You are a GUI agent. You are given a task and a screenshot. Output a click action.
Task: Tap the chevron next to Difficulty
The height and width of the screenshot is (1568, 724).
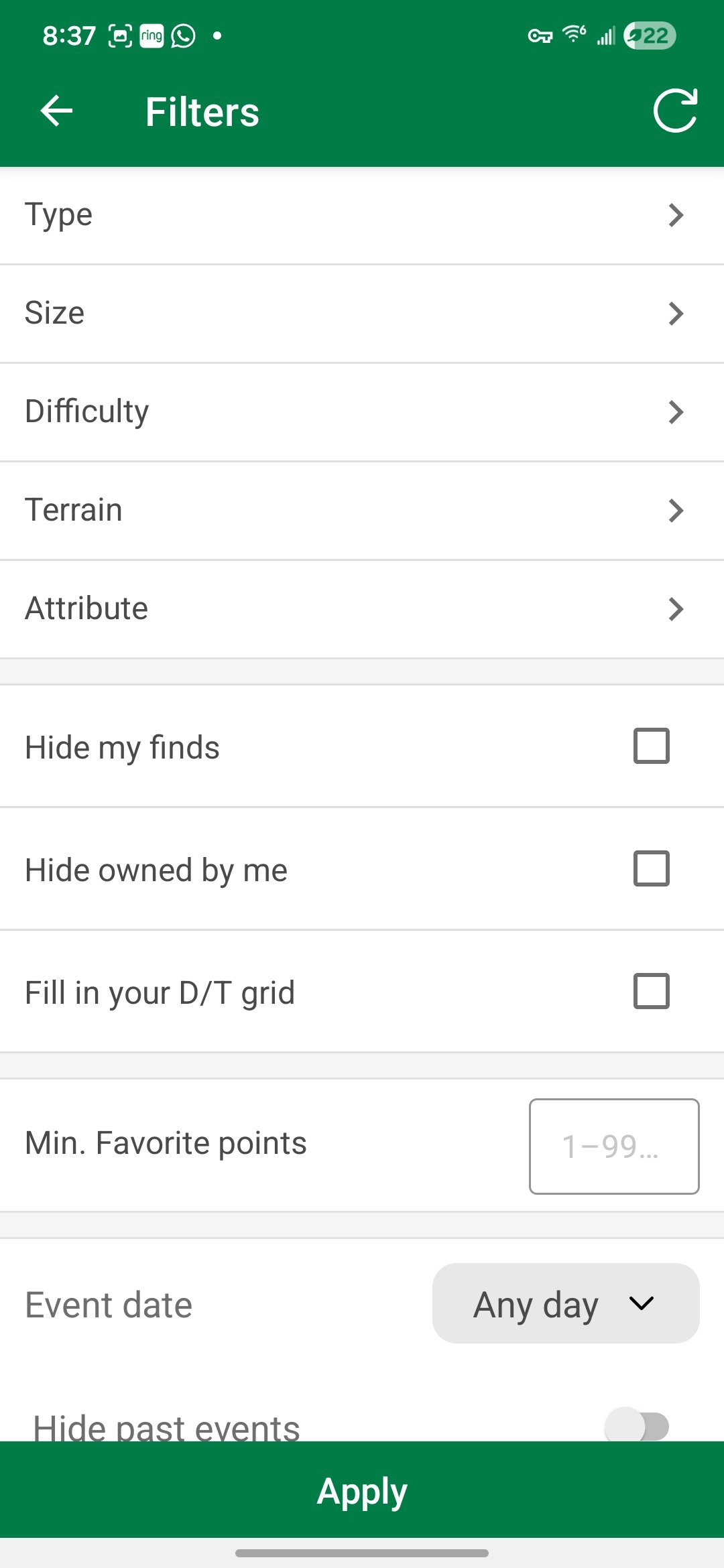[x=676, y=412]
